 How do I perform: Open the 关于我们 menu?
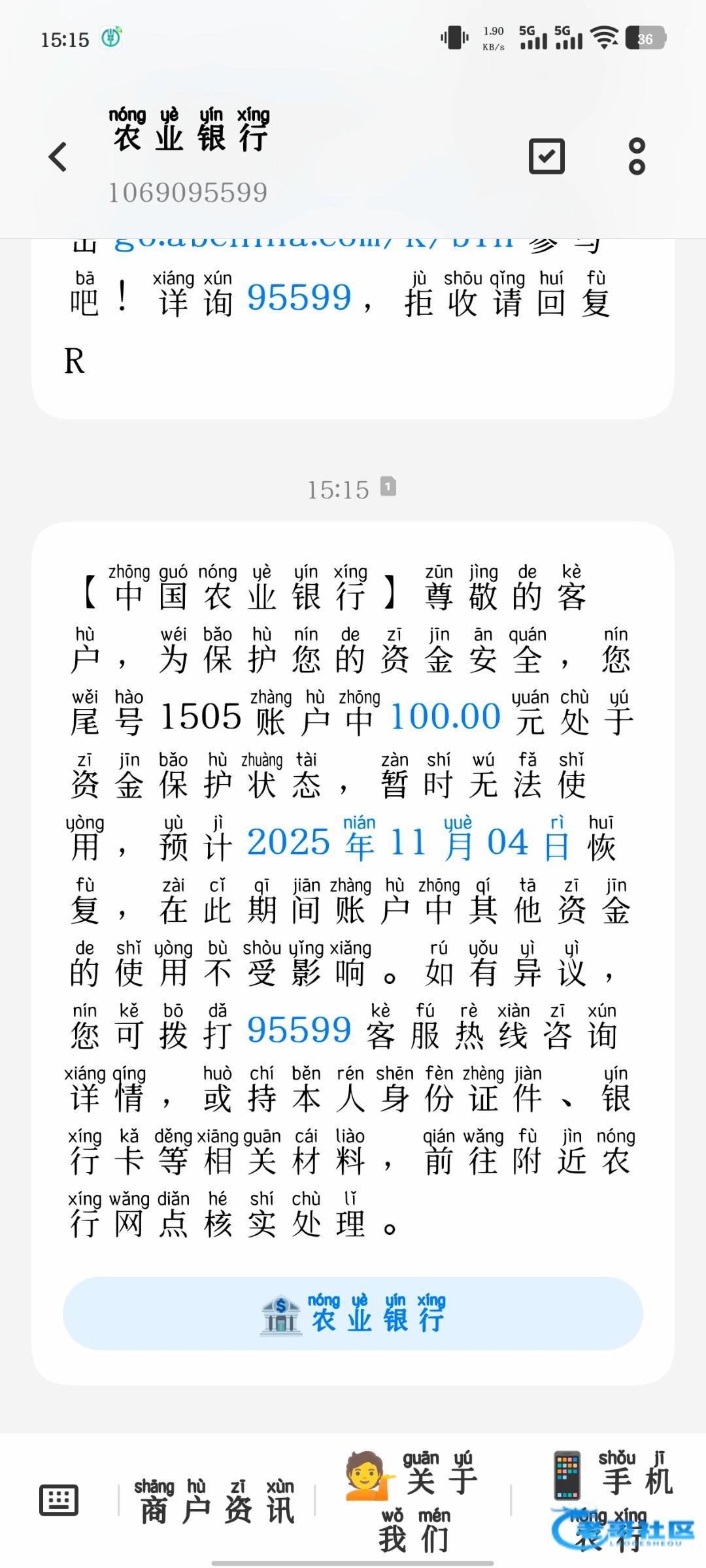click(413, 1500)
